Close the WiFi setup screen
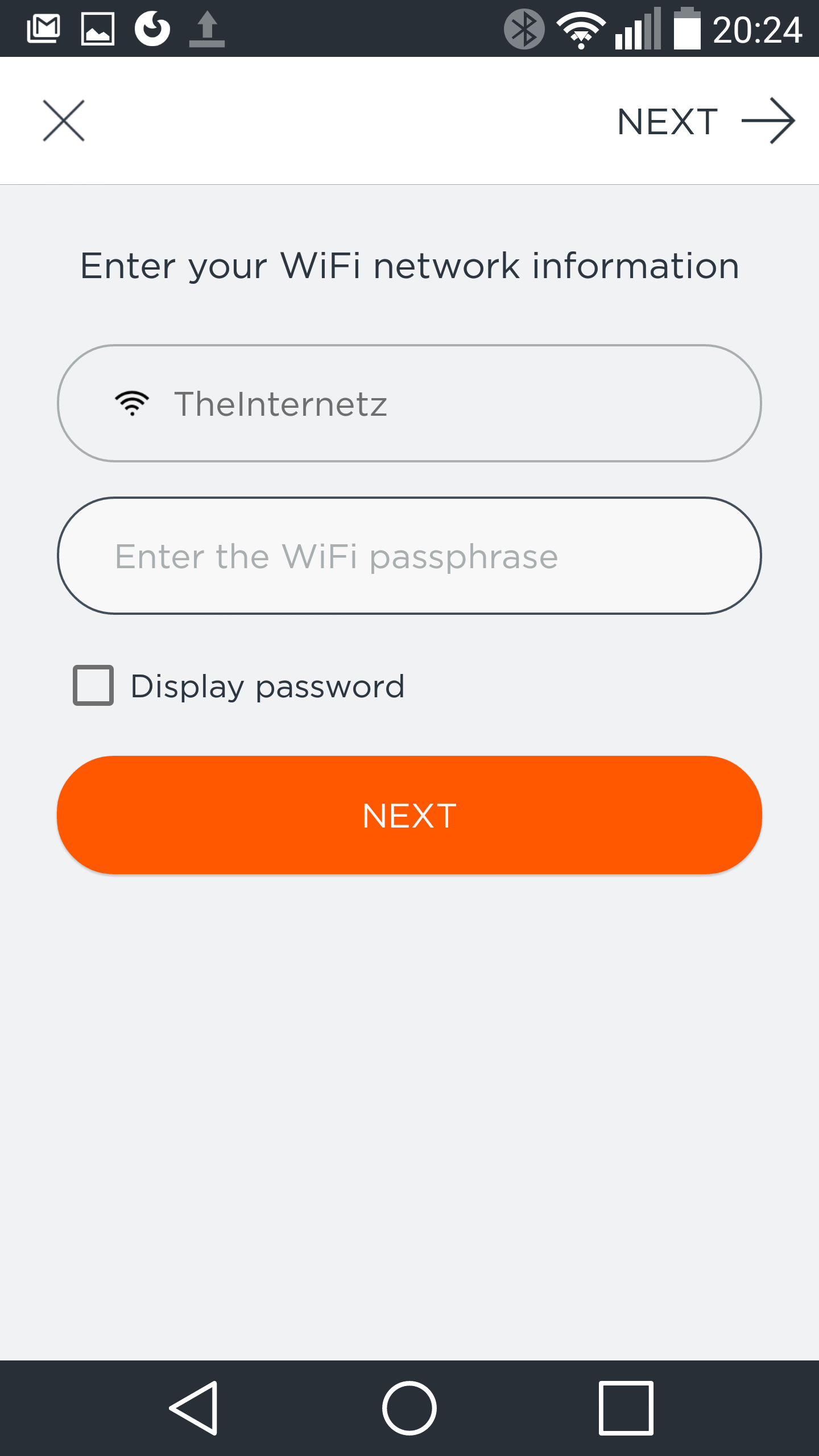The image size is (819, 1456). click(64, 121)
